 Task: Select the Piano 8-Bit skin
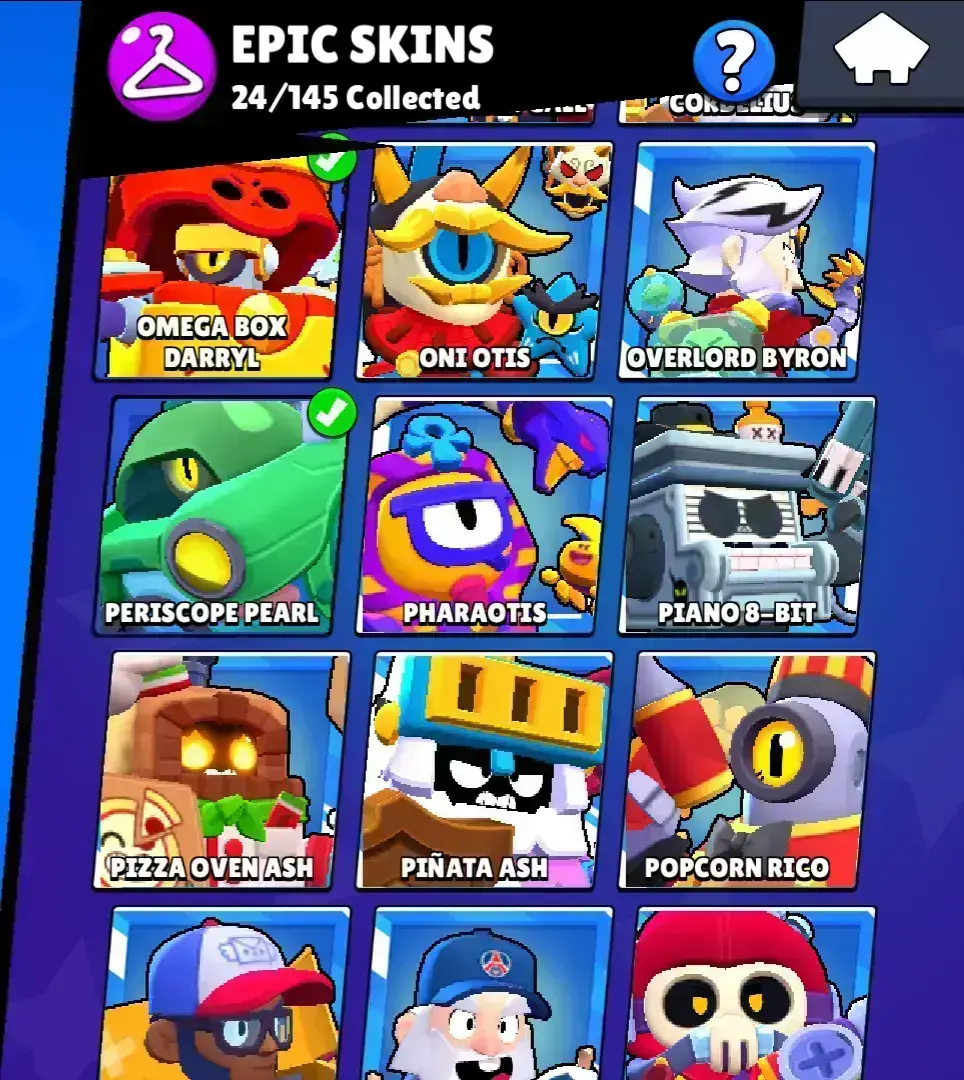tap(748, 515)
